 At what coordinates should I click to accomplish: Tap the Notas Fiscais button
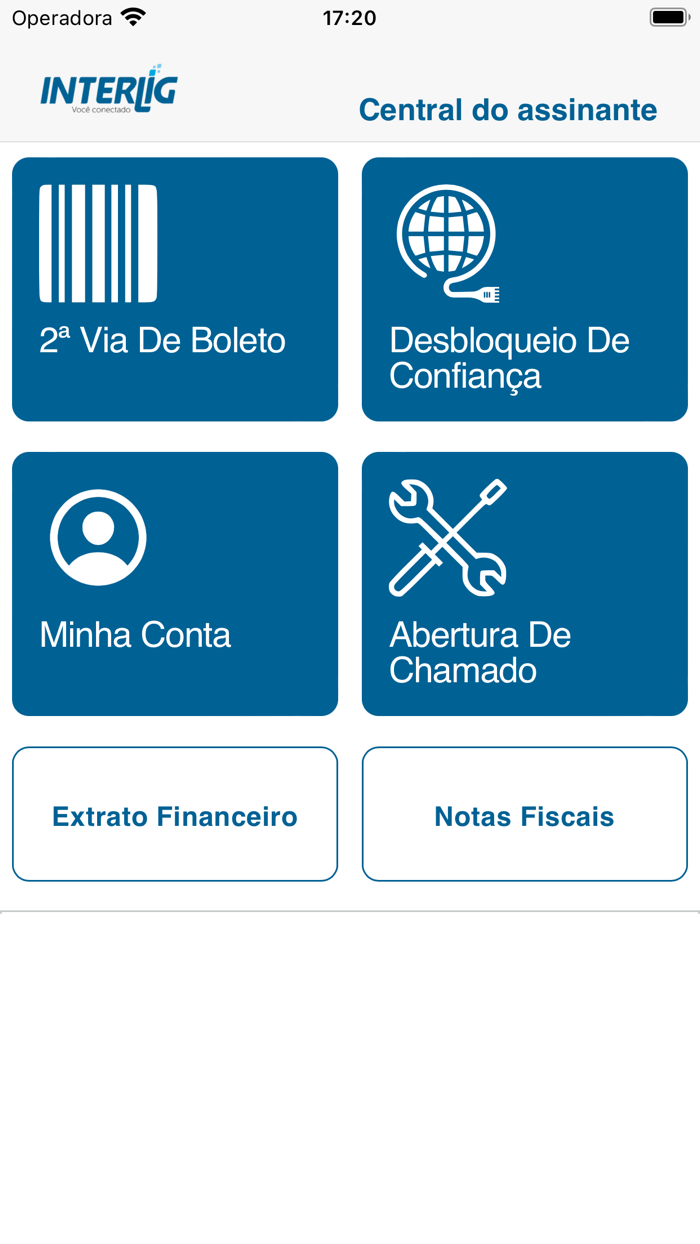tap(524, 814)
